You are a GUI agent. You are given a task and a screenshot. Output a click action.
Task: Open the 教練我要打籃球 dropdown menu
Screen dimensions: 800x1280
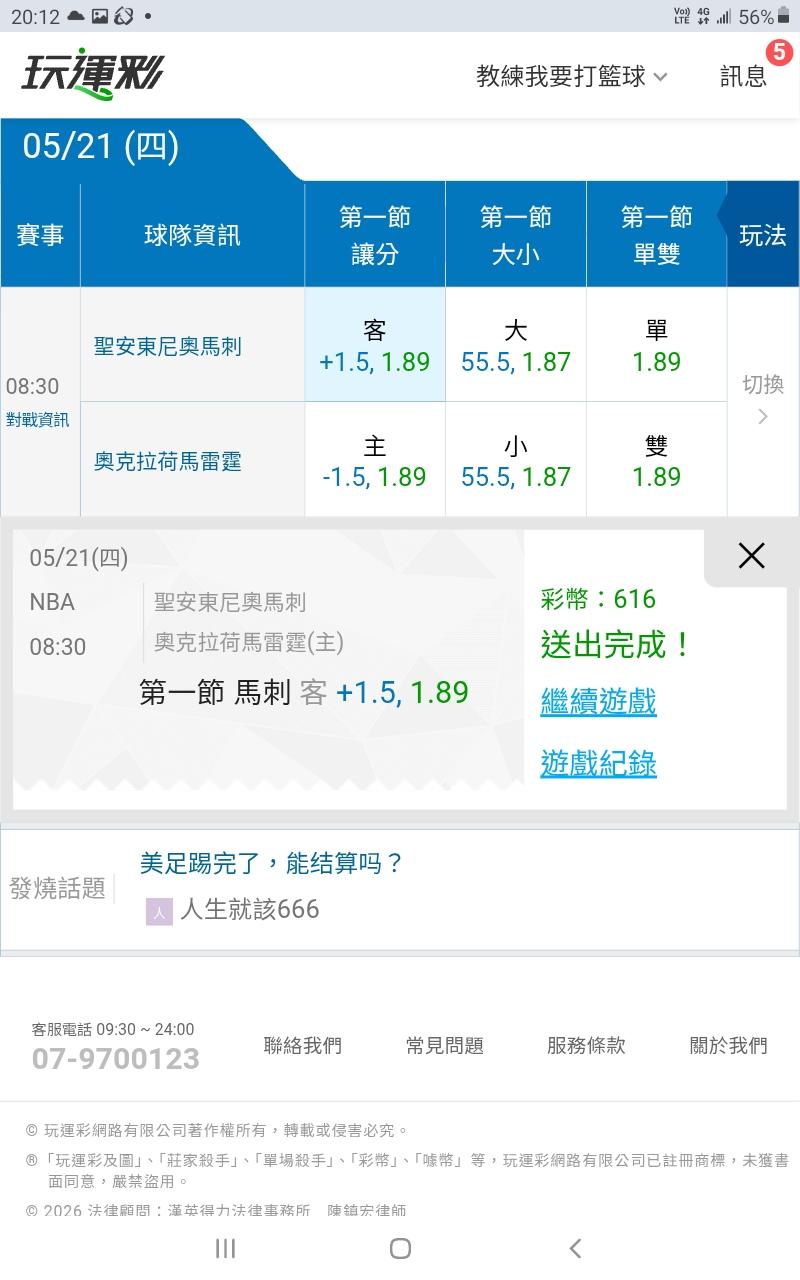pos(572,76)
